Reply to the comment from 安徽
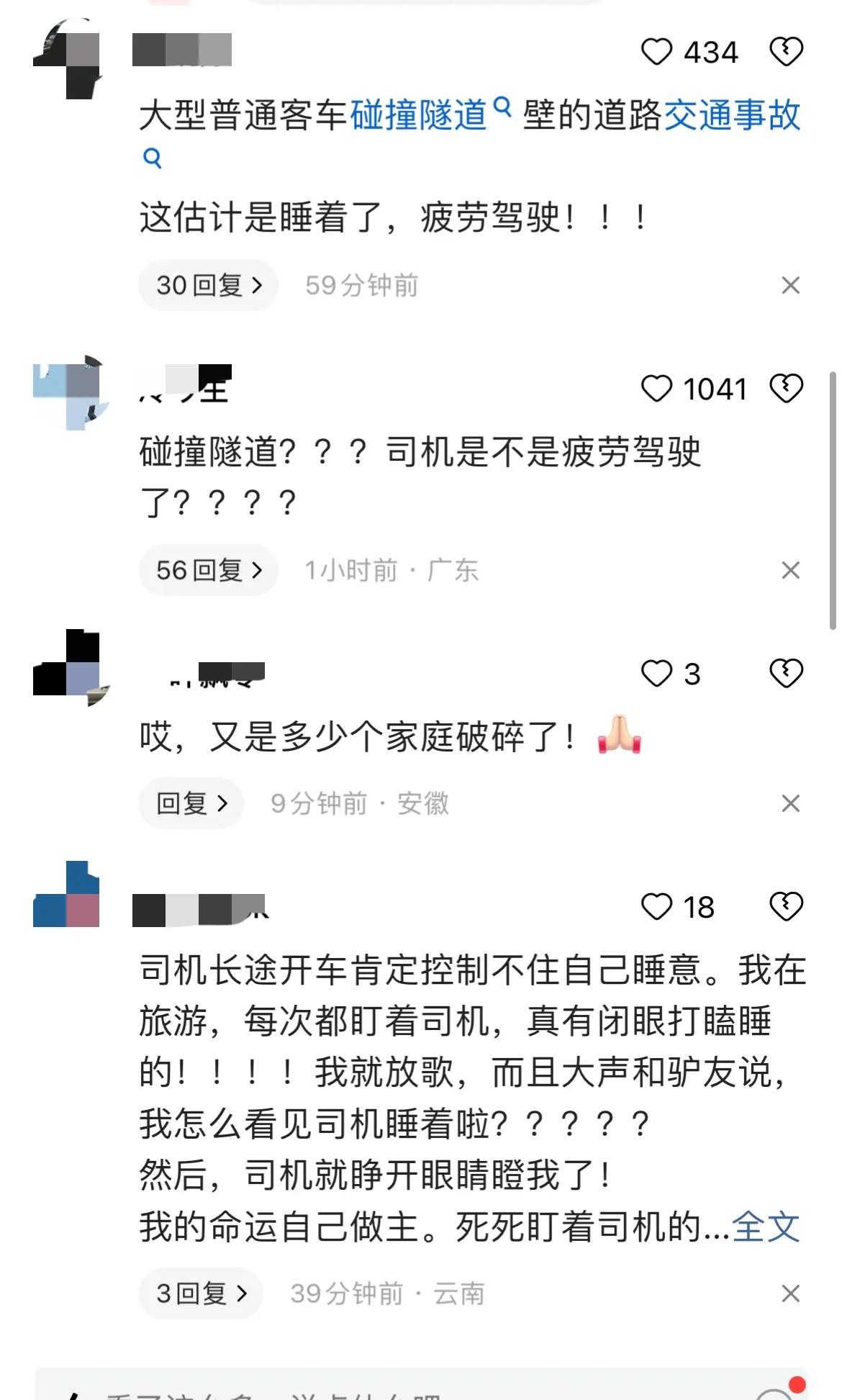The image size is (842, 1400). (x=191, y=803)
